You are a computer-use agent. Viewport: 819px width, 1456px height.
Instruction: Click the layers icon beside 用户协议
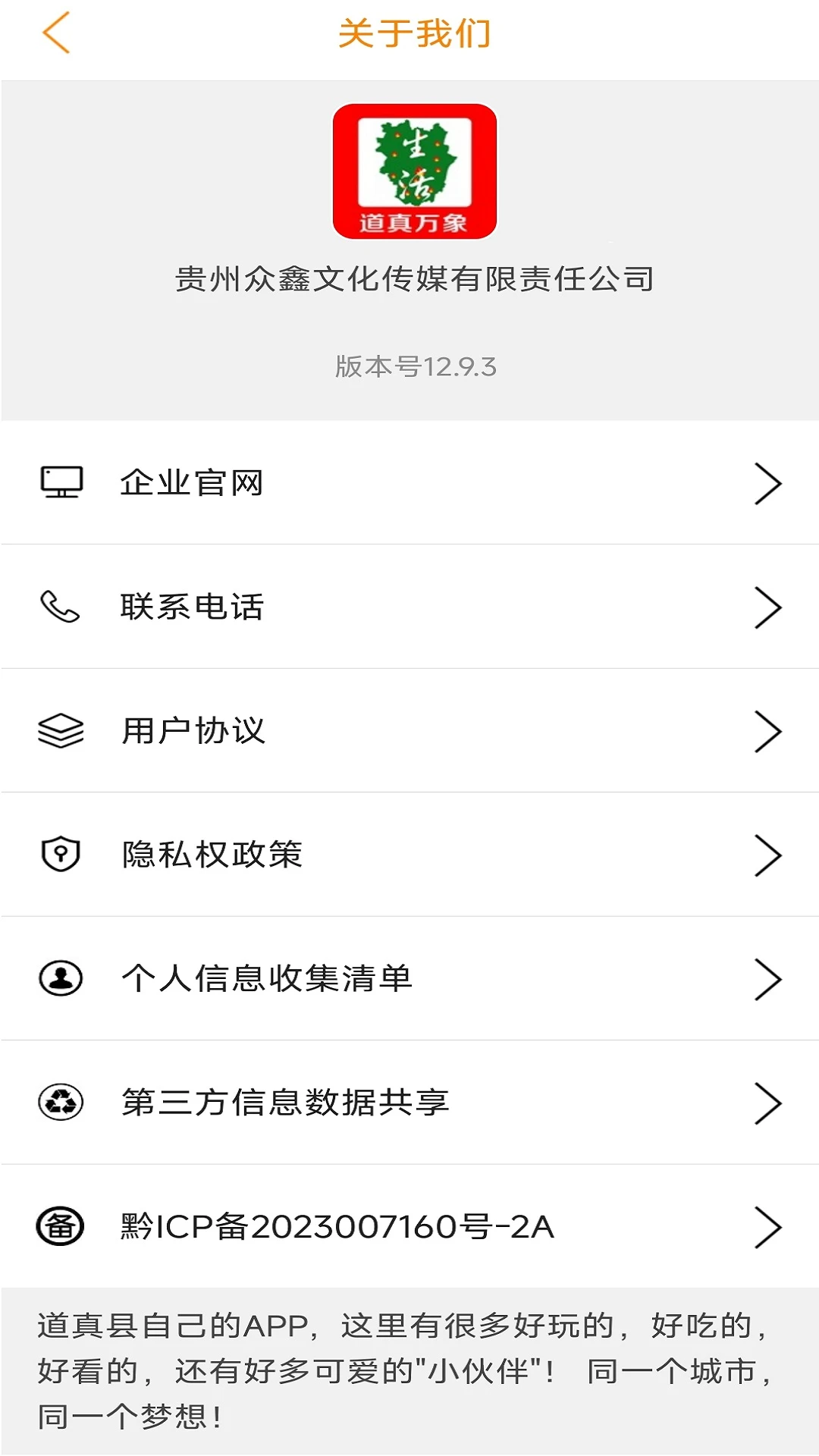point(61,730)
